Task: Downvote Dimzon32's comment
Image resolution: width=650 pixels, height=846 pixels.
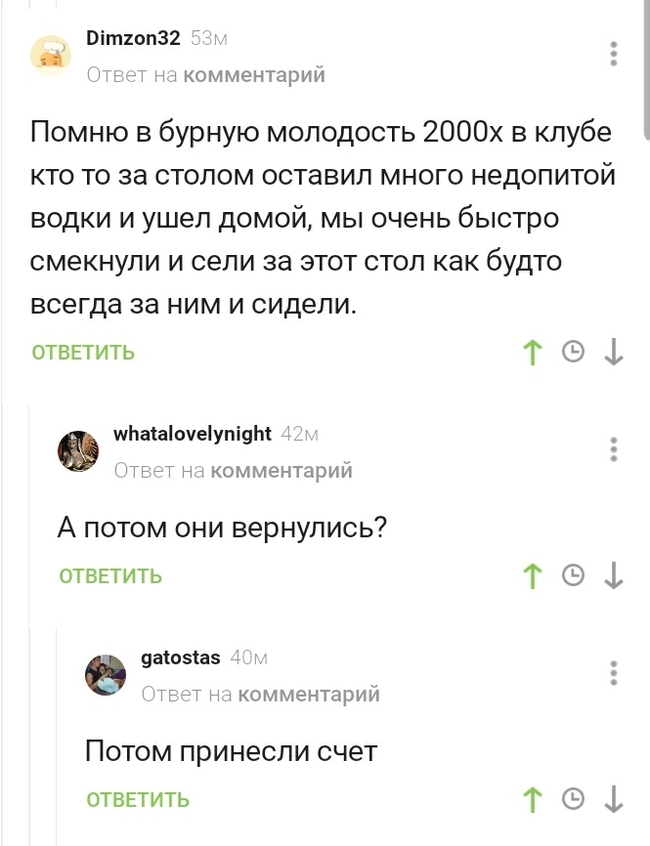Action: click(x=614, y=351)
